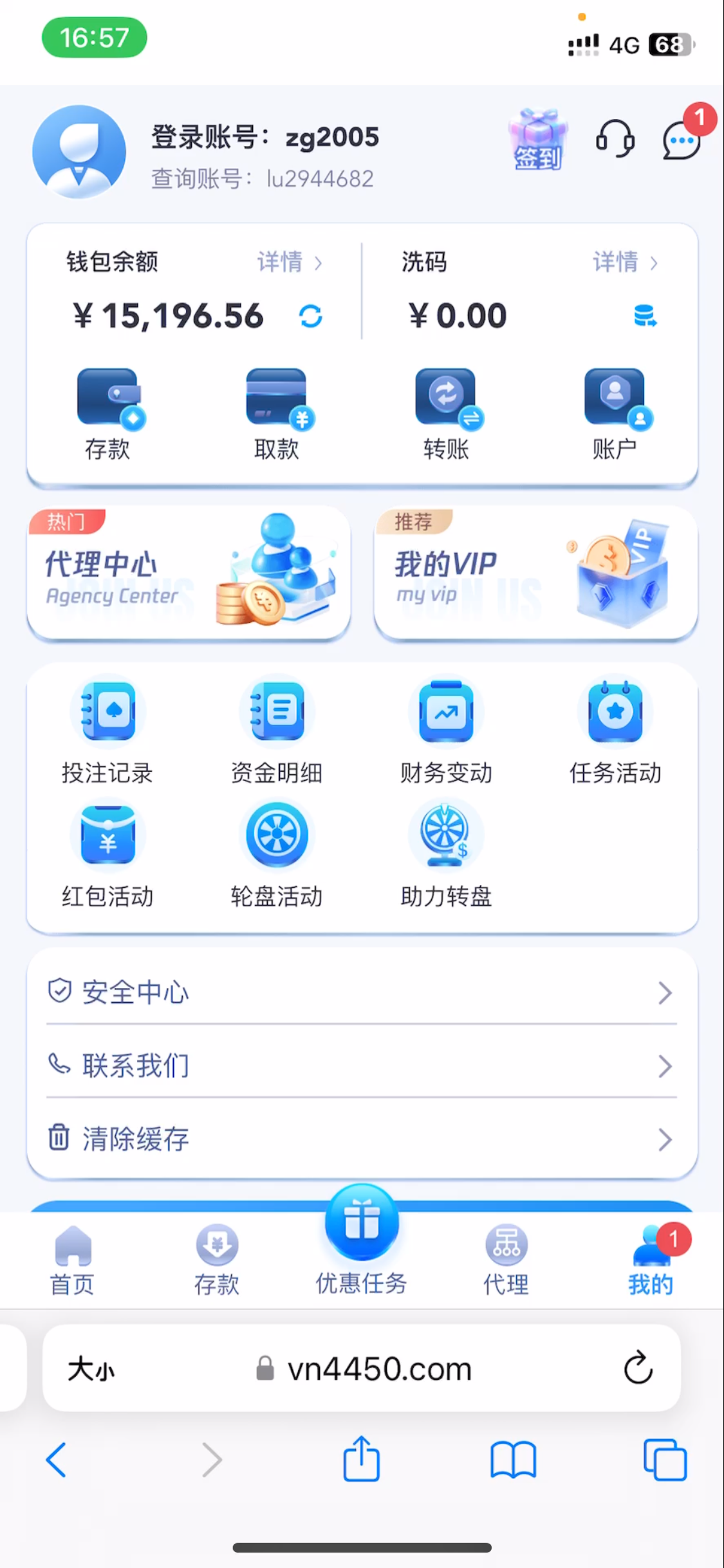Screen dimensions: 724x1568
Task: Open the 我的VIP card
Action: point(535,572)
